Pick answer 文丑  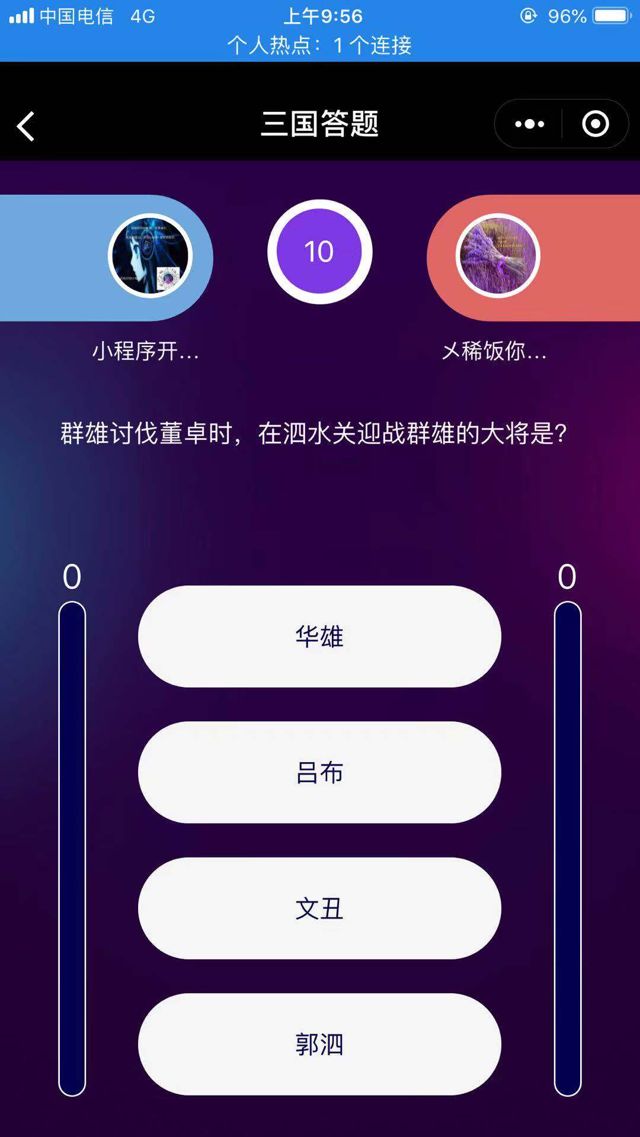(319, 909)
